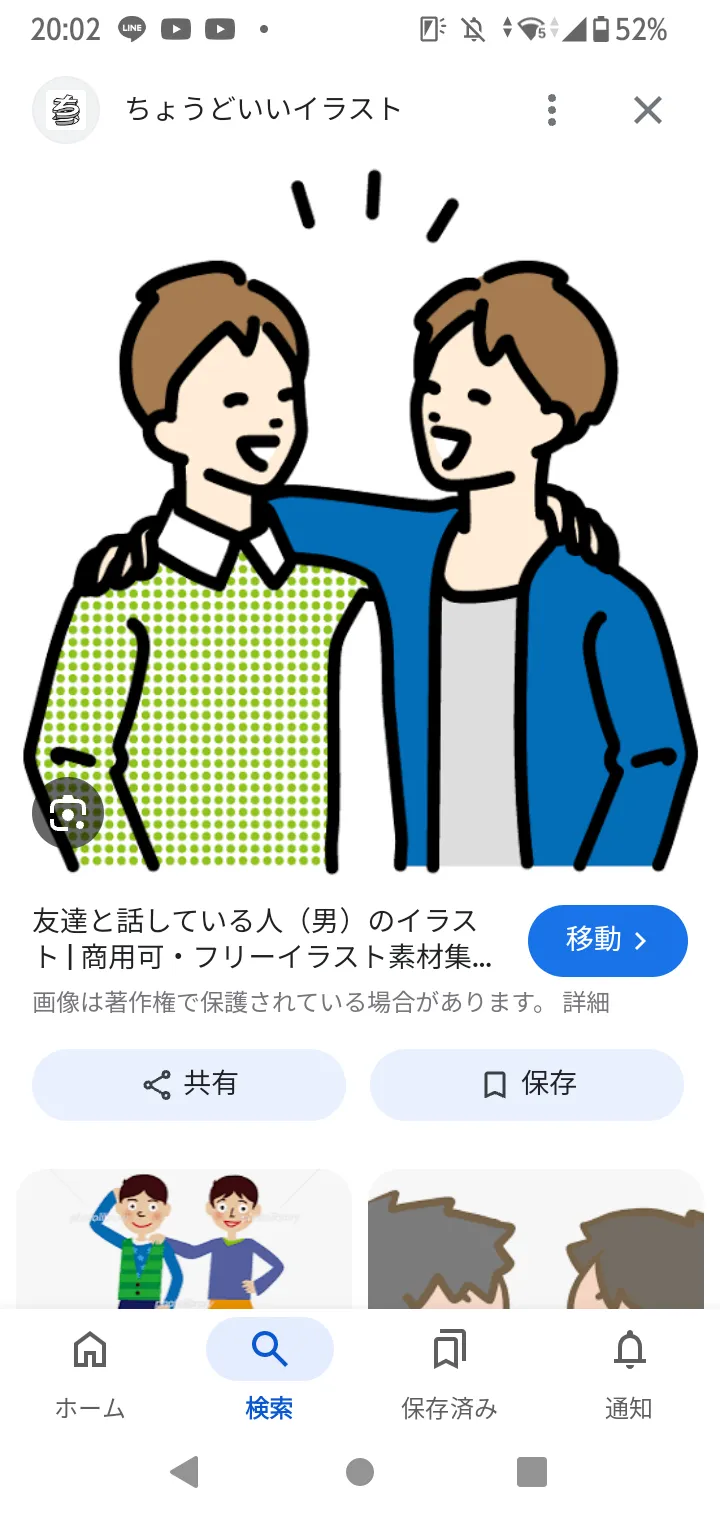Tap the system back button
The height and width of the screenshot is (1520, 720).
point(184,1471)
